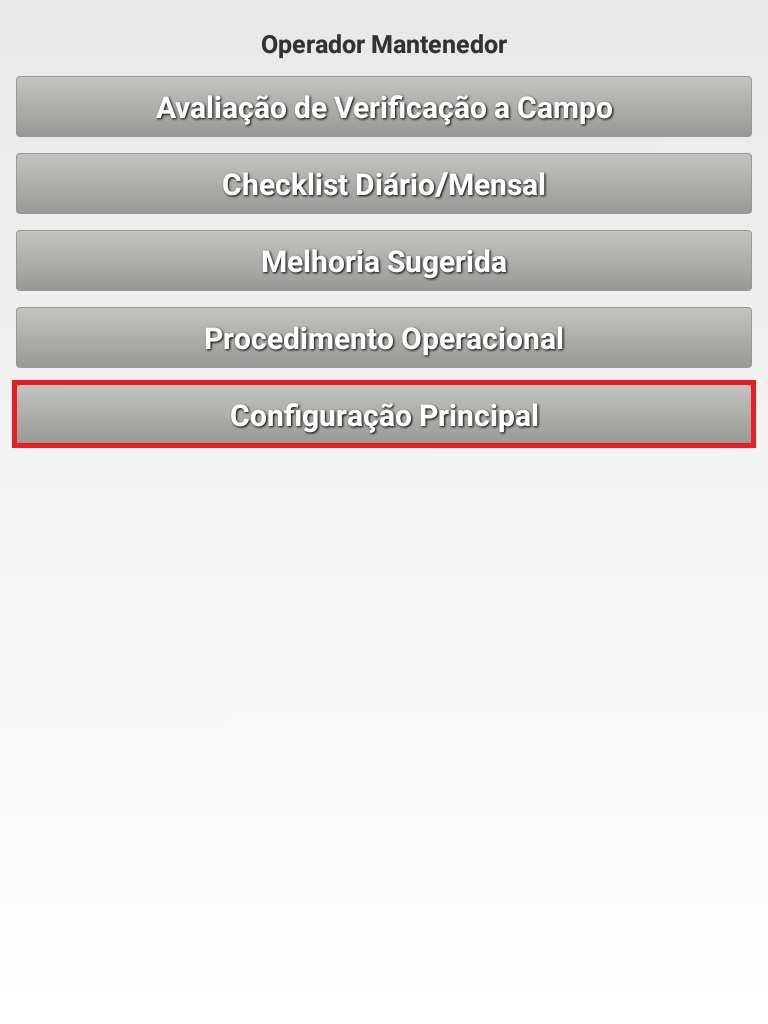Open Avaliação de Verificação a Campo
The width and height of the screenshot is (768, 1024).
[x=384, y=107]
